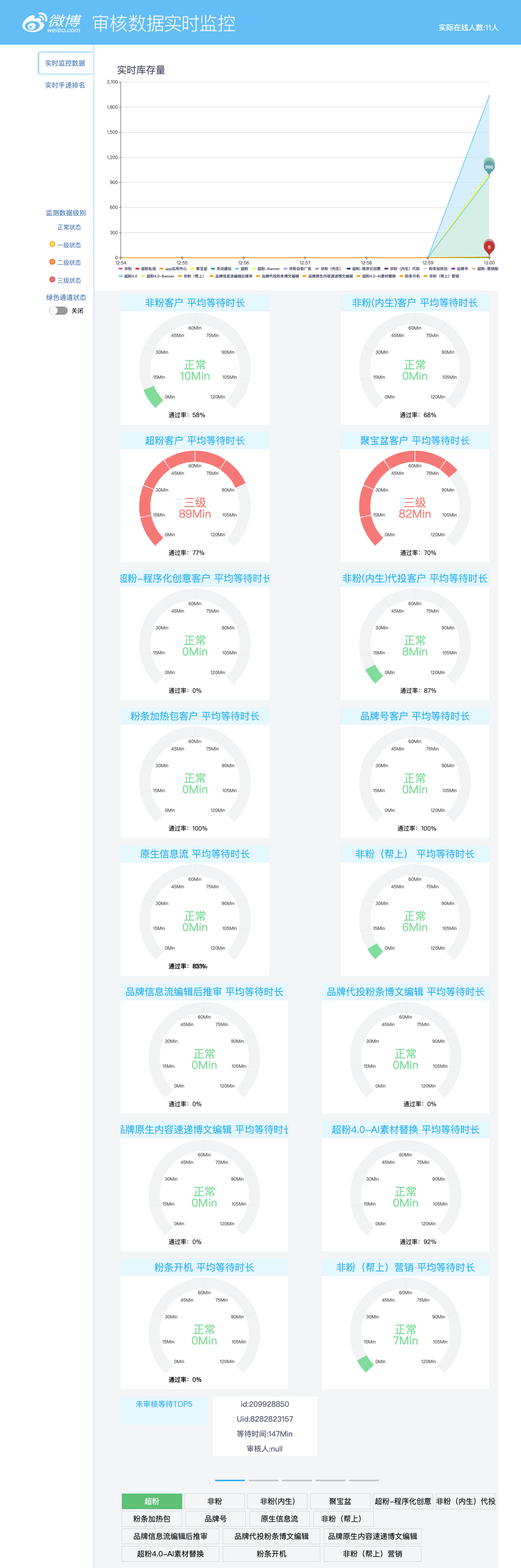Choose the 品牌原生内容速递博文编辑 button

pos(373,1536)
